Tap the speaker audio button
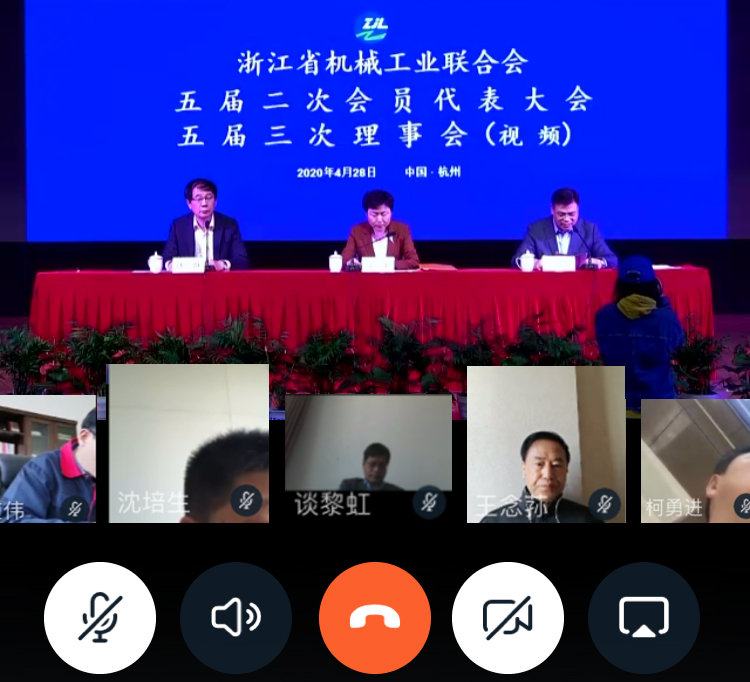This screenshot has height=682, width=750. [236, 617]
